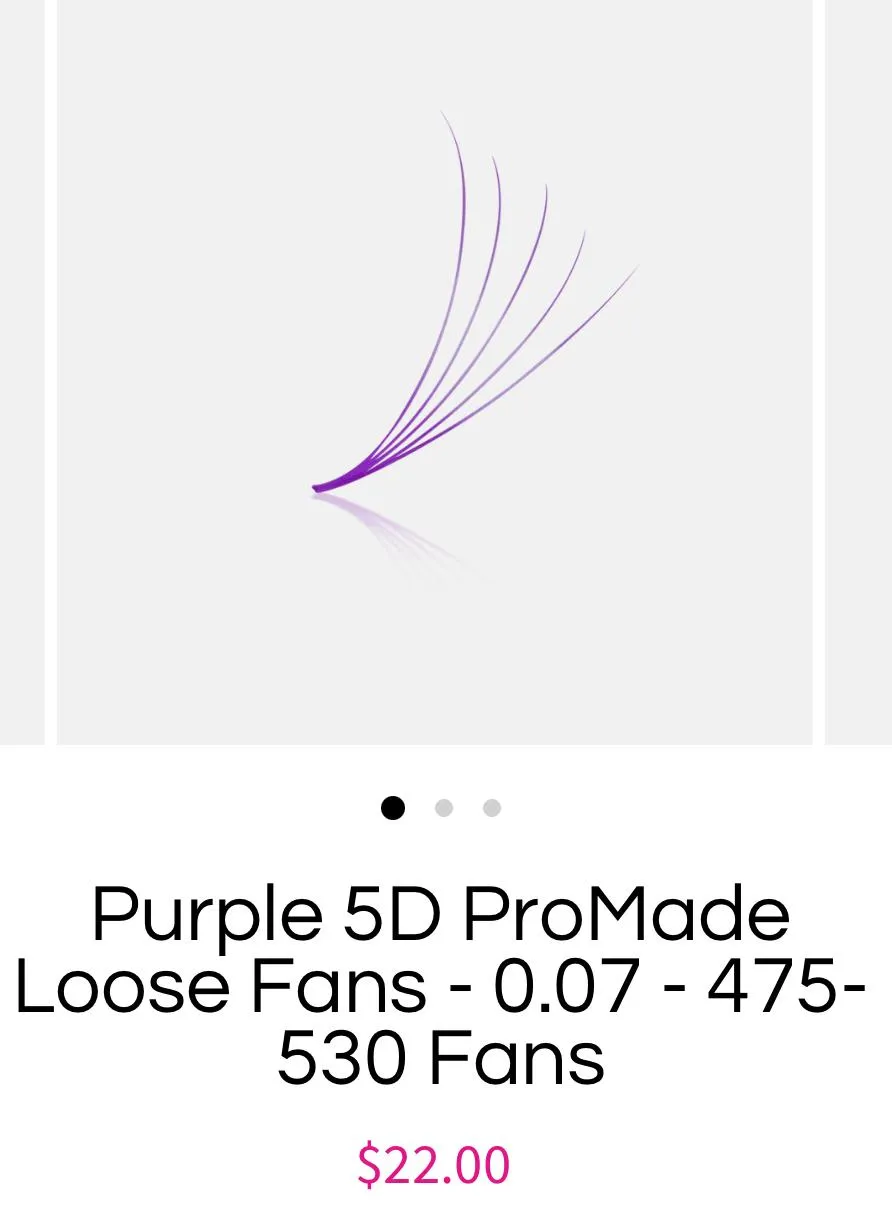The width and height of the screenshot is (892, 1222).
Task: Select the first carousel image dot
Action: point(393,808)
